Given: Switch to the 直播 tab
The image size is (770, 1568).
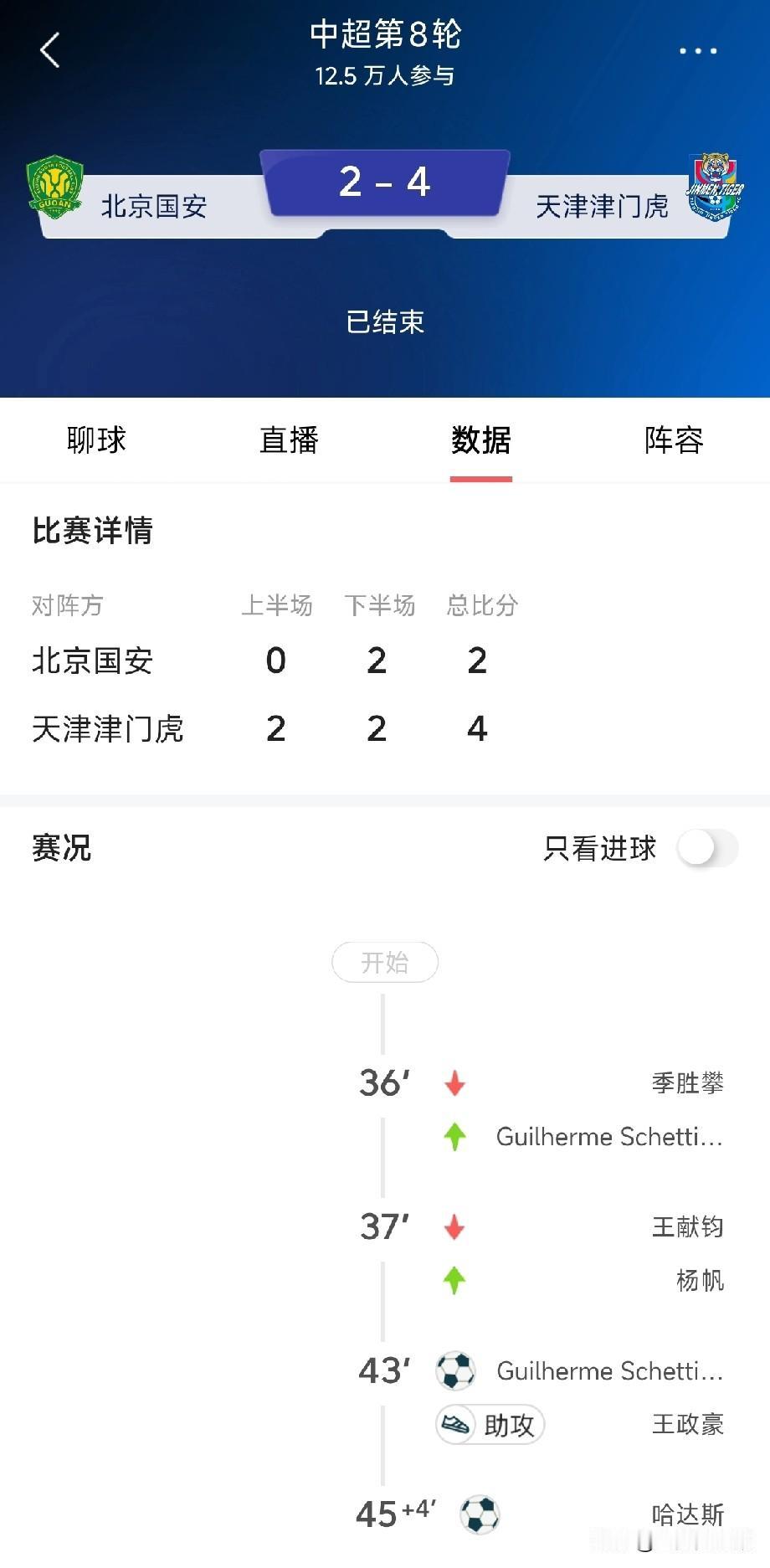Looking at the screenshot, I should 288,440.
